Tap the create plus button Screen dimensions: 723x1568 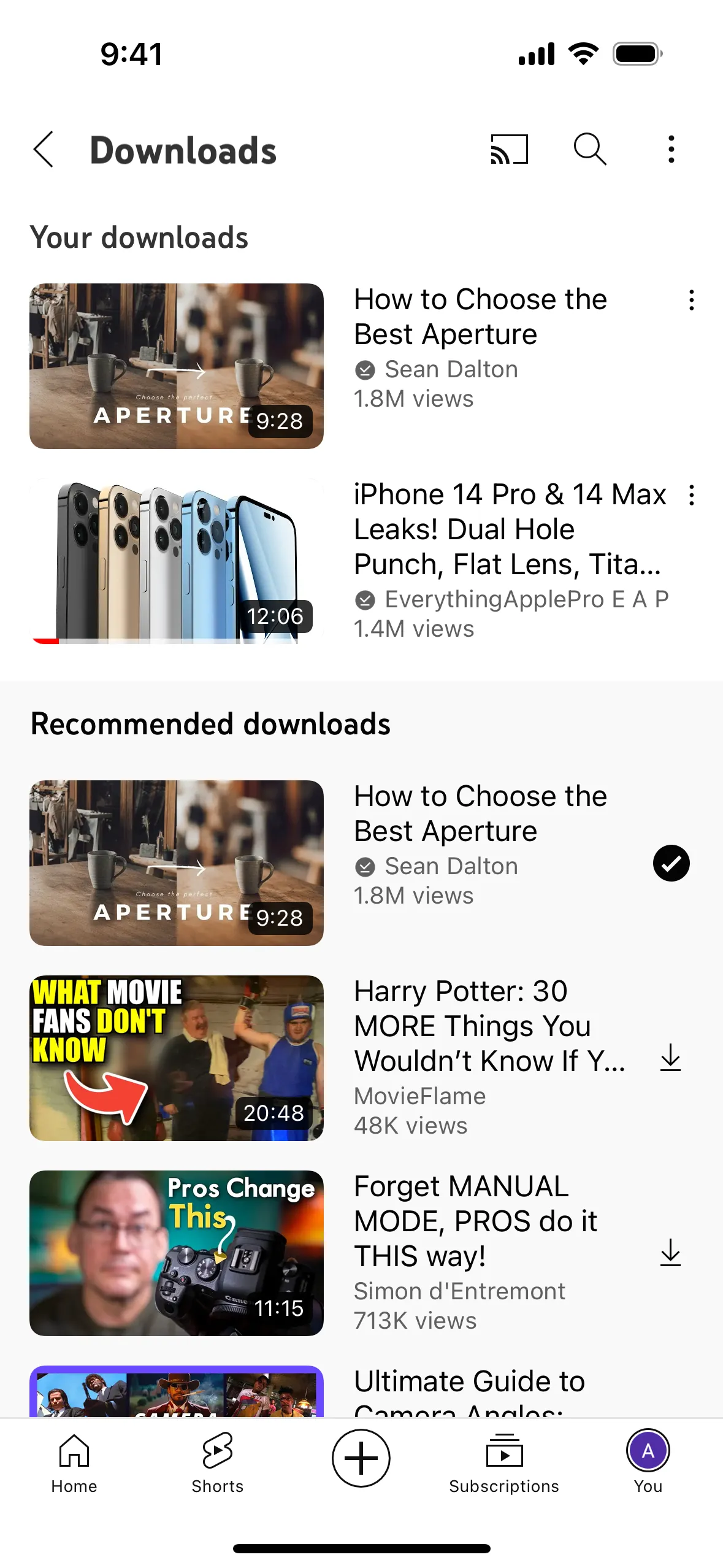(361, 1458)
